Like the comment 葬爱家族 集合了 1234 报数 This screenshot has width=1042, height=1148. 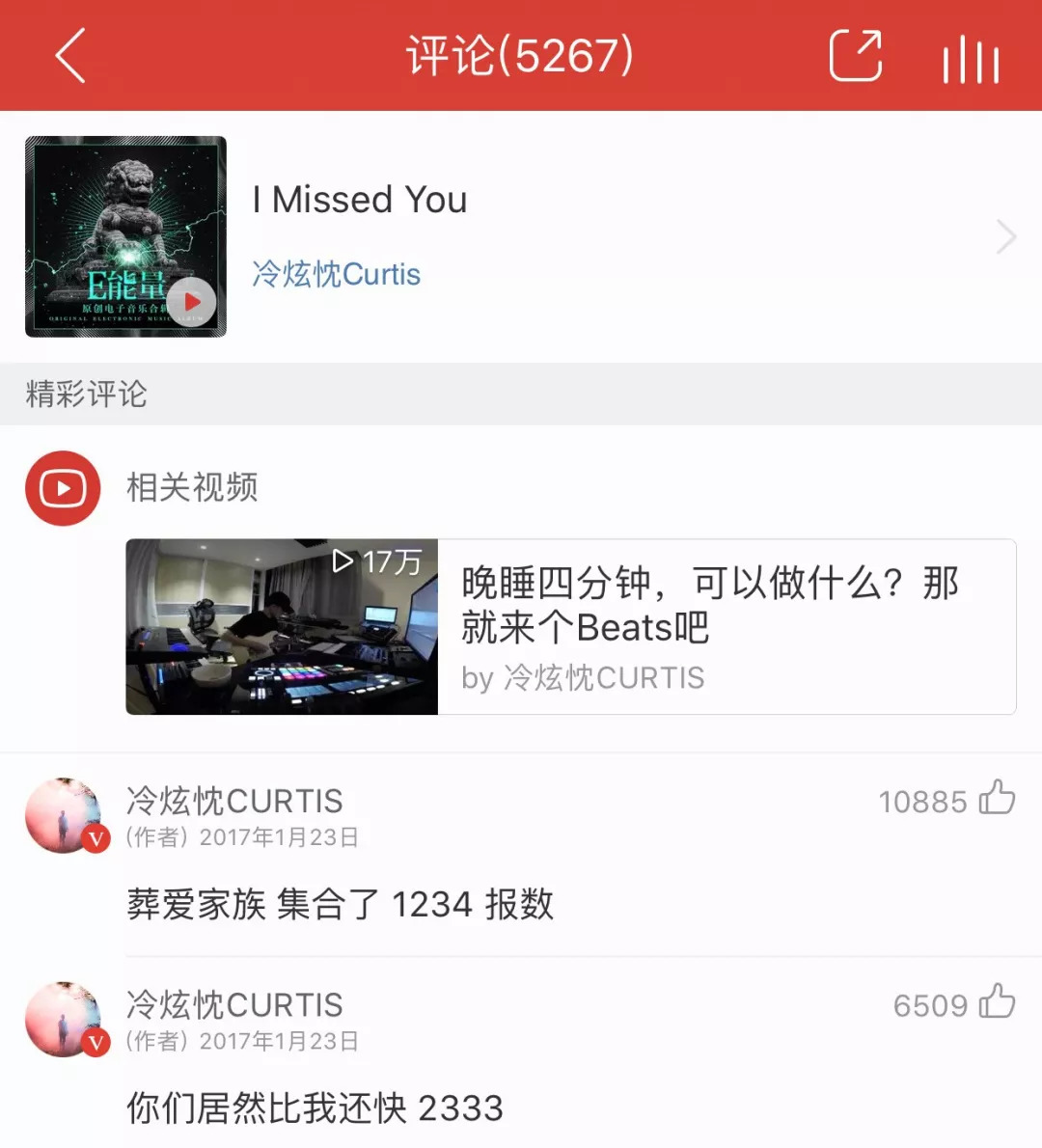[x=997, y=800]
